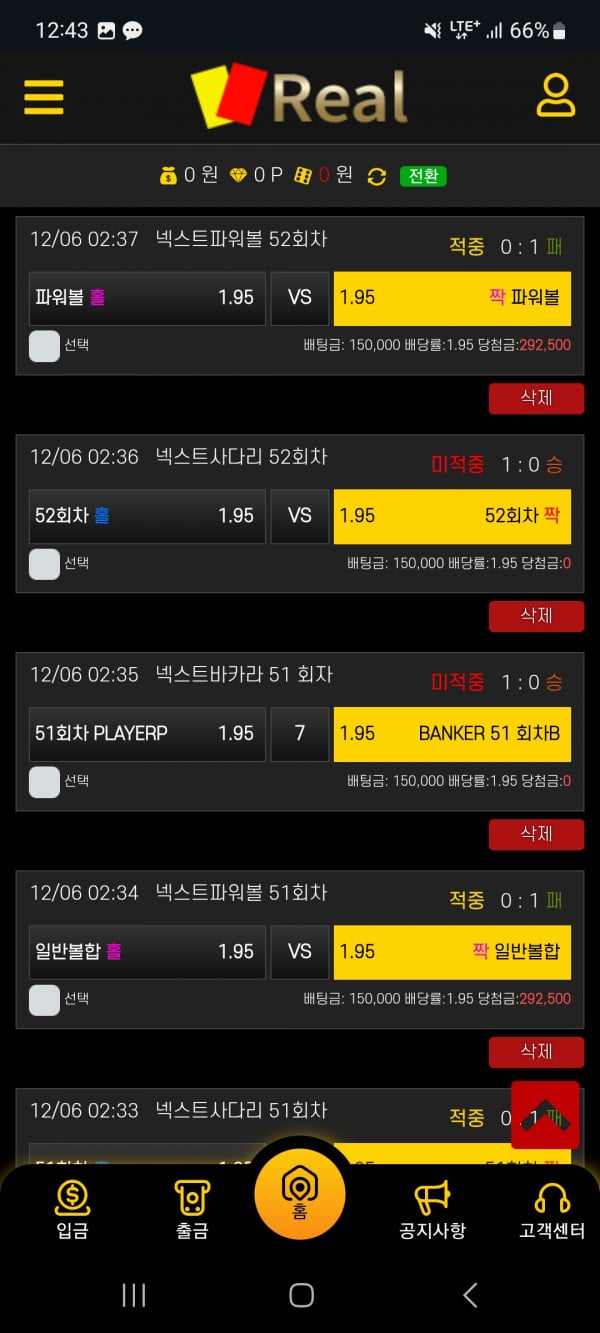
Task: Open the user profile icon
Action: coord(555,96)
